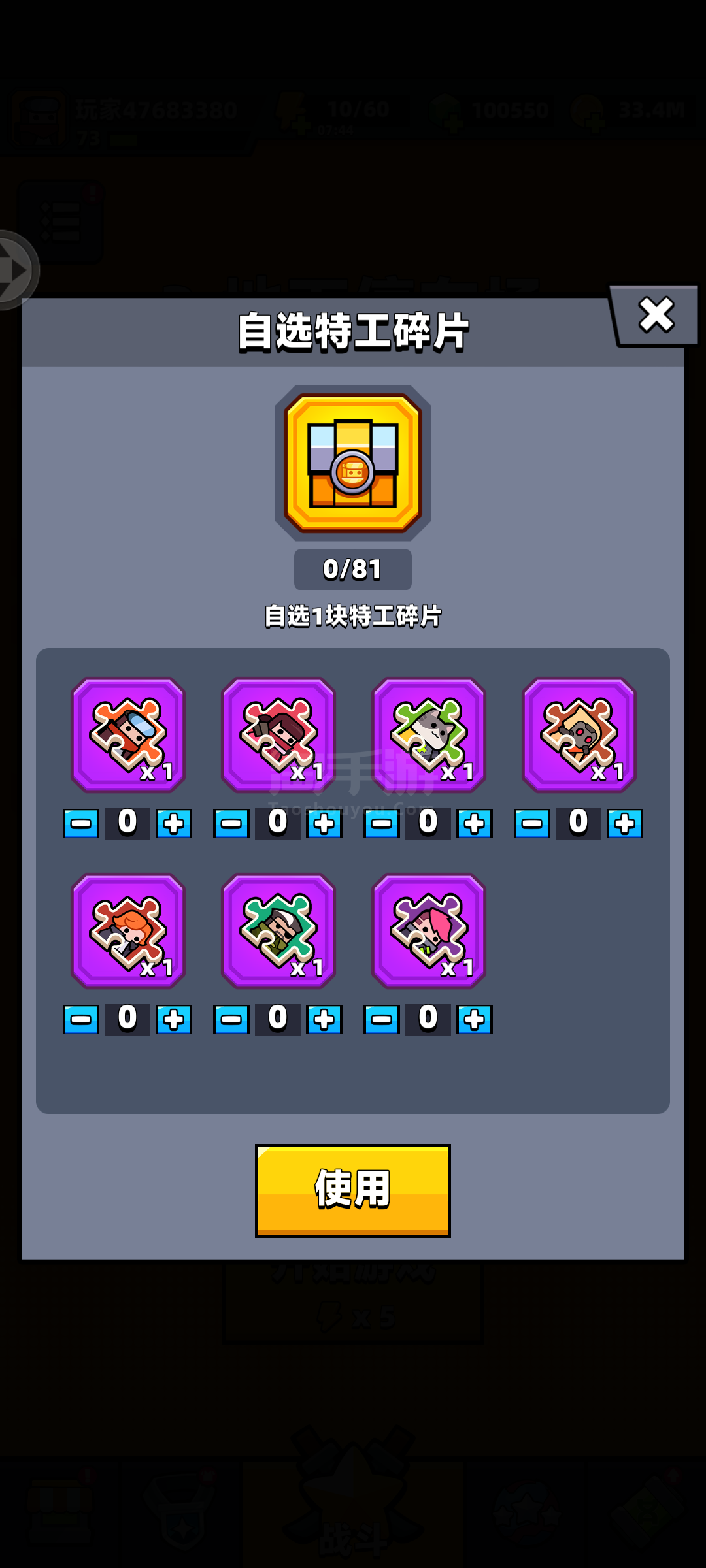The height and width of the screenshot is (1568, 706).
Task: Add one green-puzzle soldier agent fragment
Action: (324, 1019)
